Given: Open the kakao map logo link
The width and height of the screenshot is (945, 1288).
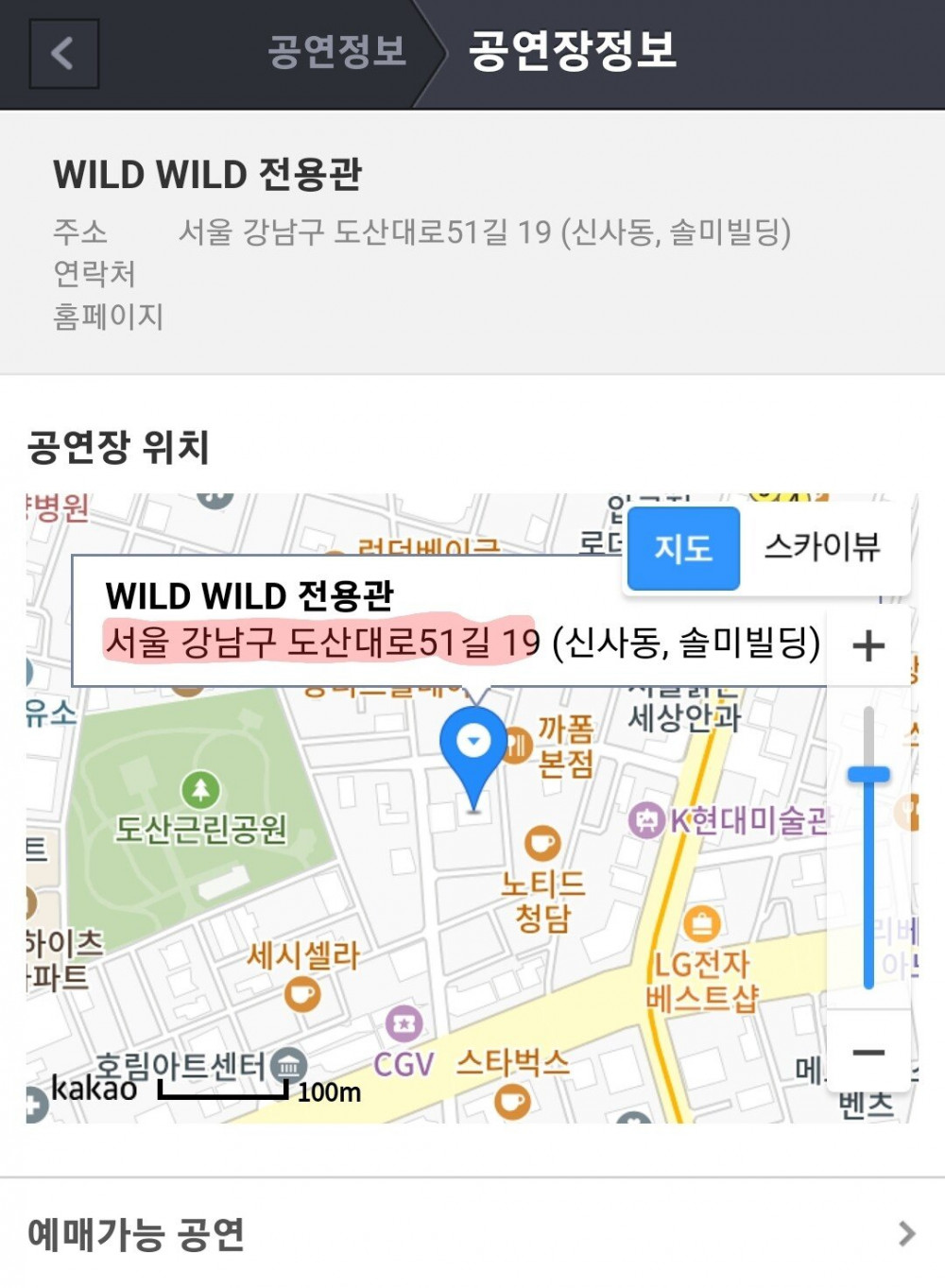Looking at the screenshot, I should click(94, 1088).
